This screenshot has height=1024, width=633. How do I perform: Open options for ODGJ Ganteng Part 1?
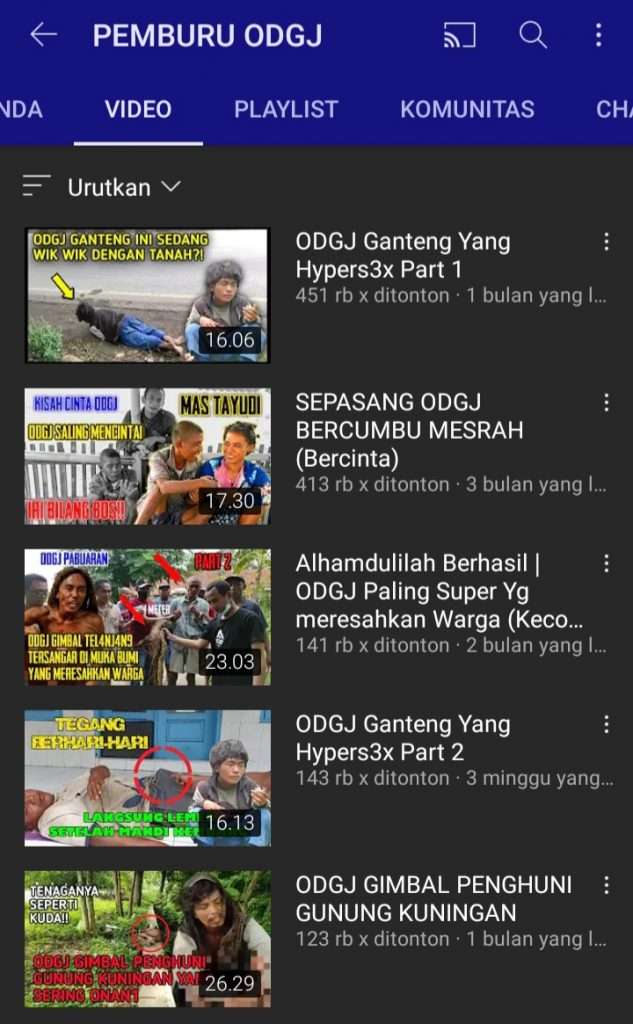pyautogui.click(x=605, y=242)
